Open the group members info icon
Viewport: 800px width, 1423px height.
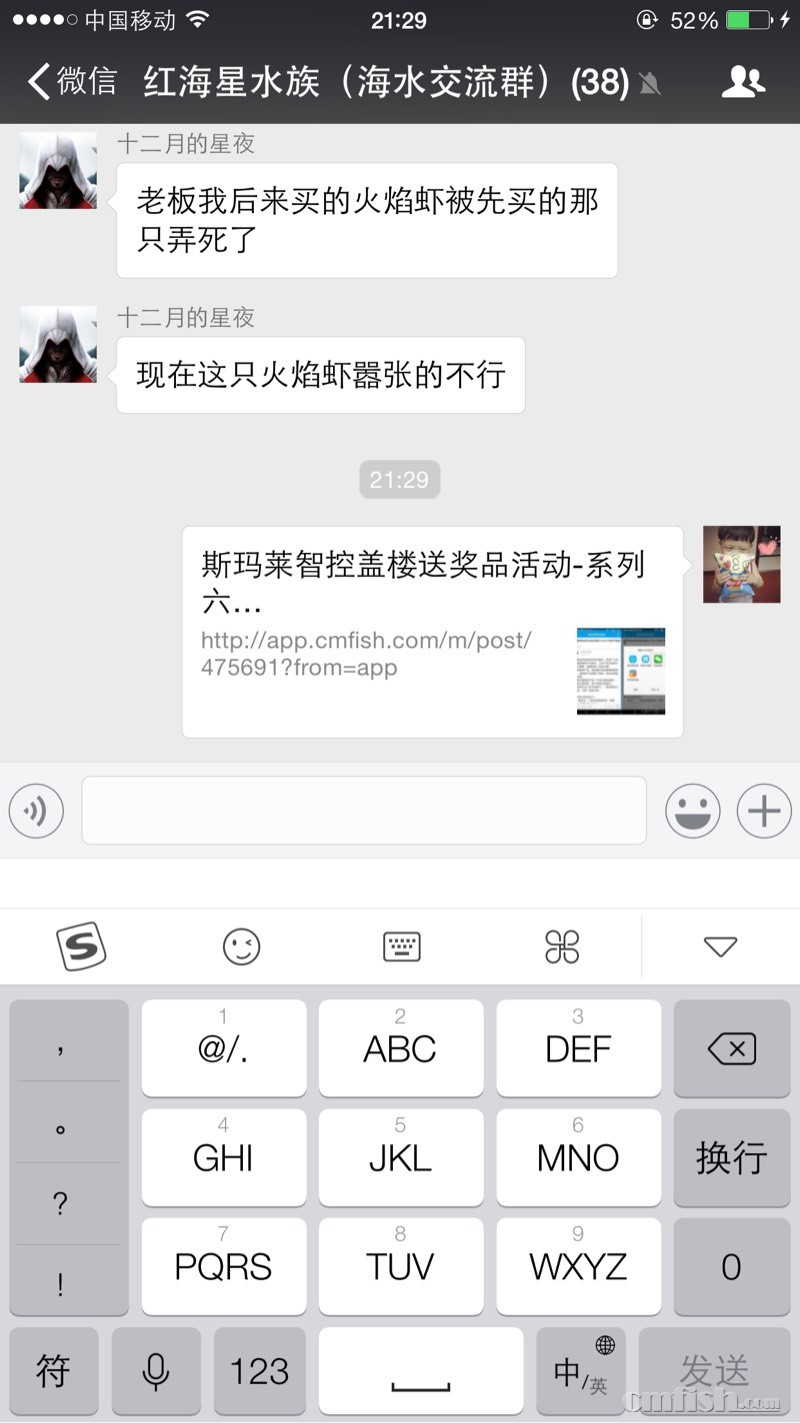742,81
